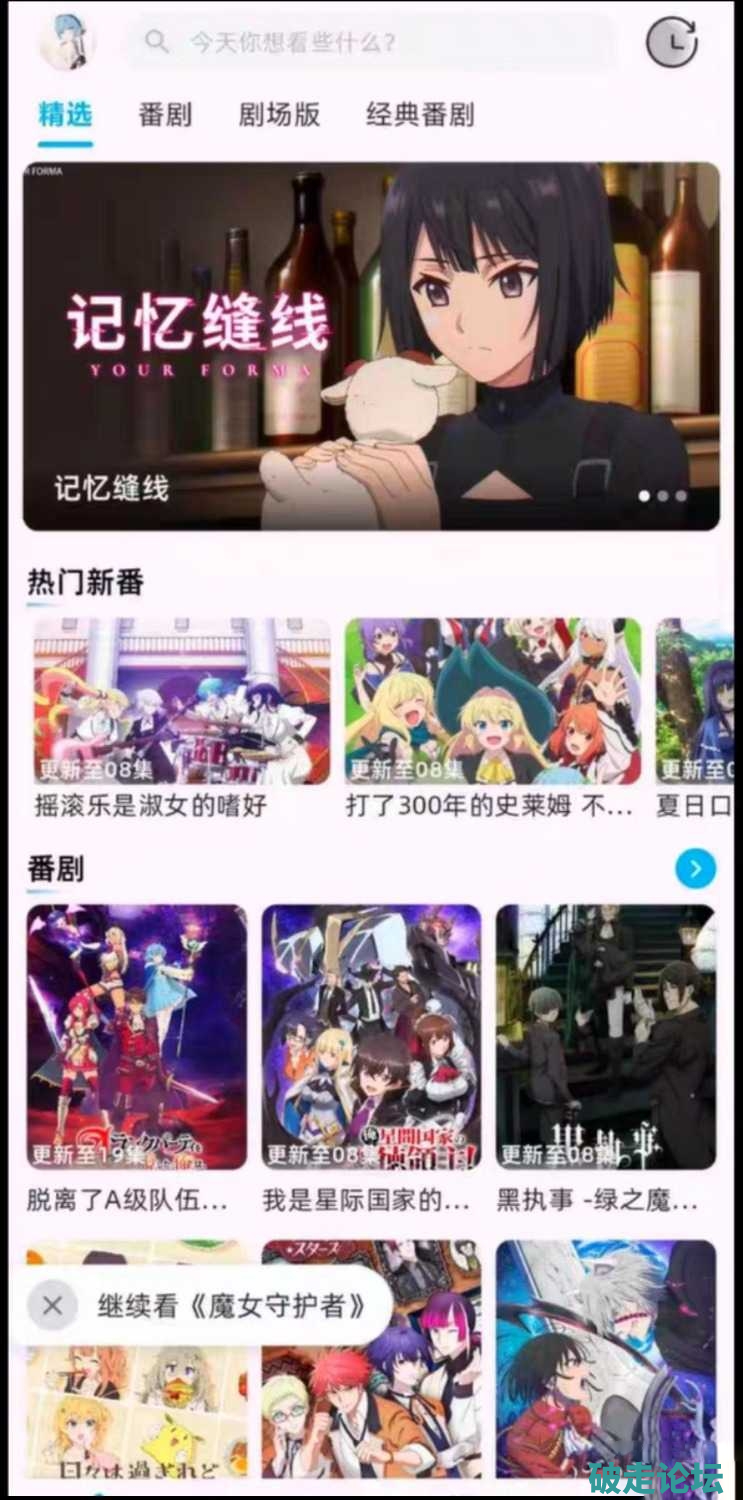This screenshot has height=1500, width=743.
Task: Open the 记忆缝线 featured banner
Action: click(x=371, y=346)
